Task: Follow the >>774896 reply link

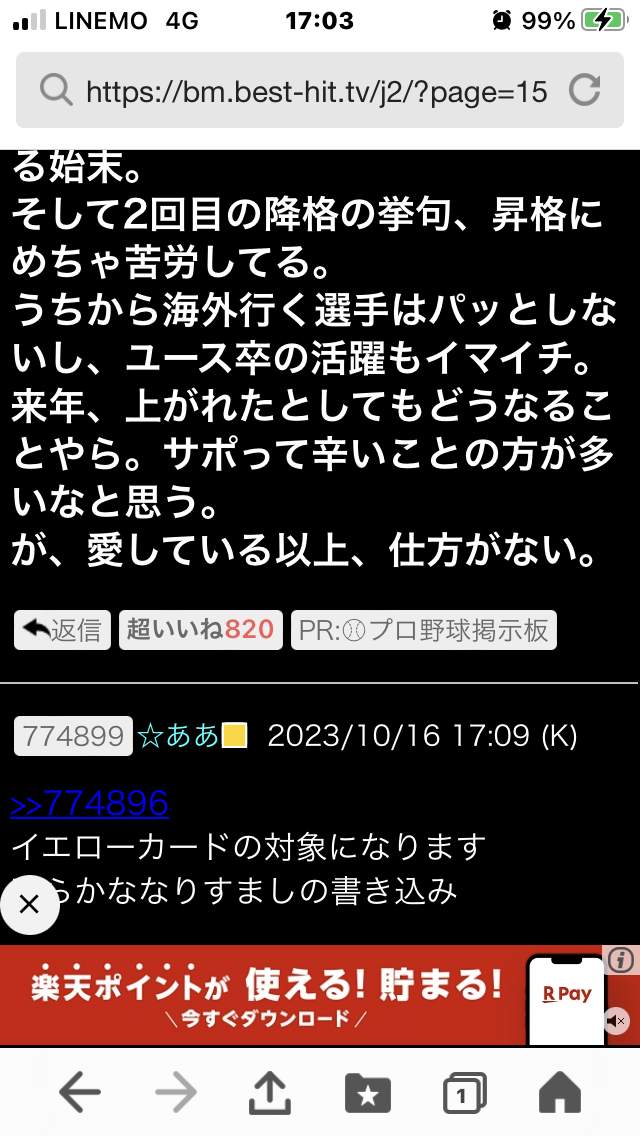Action: point(90,803)
